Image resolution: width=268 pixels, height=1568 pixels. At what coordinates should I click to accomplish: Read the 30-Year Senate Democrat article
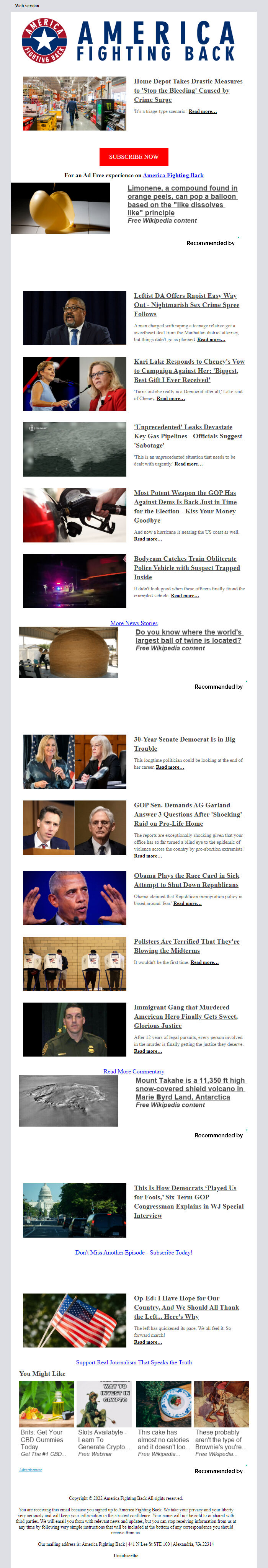(x=184, y=744)
